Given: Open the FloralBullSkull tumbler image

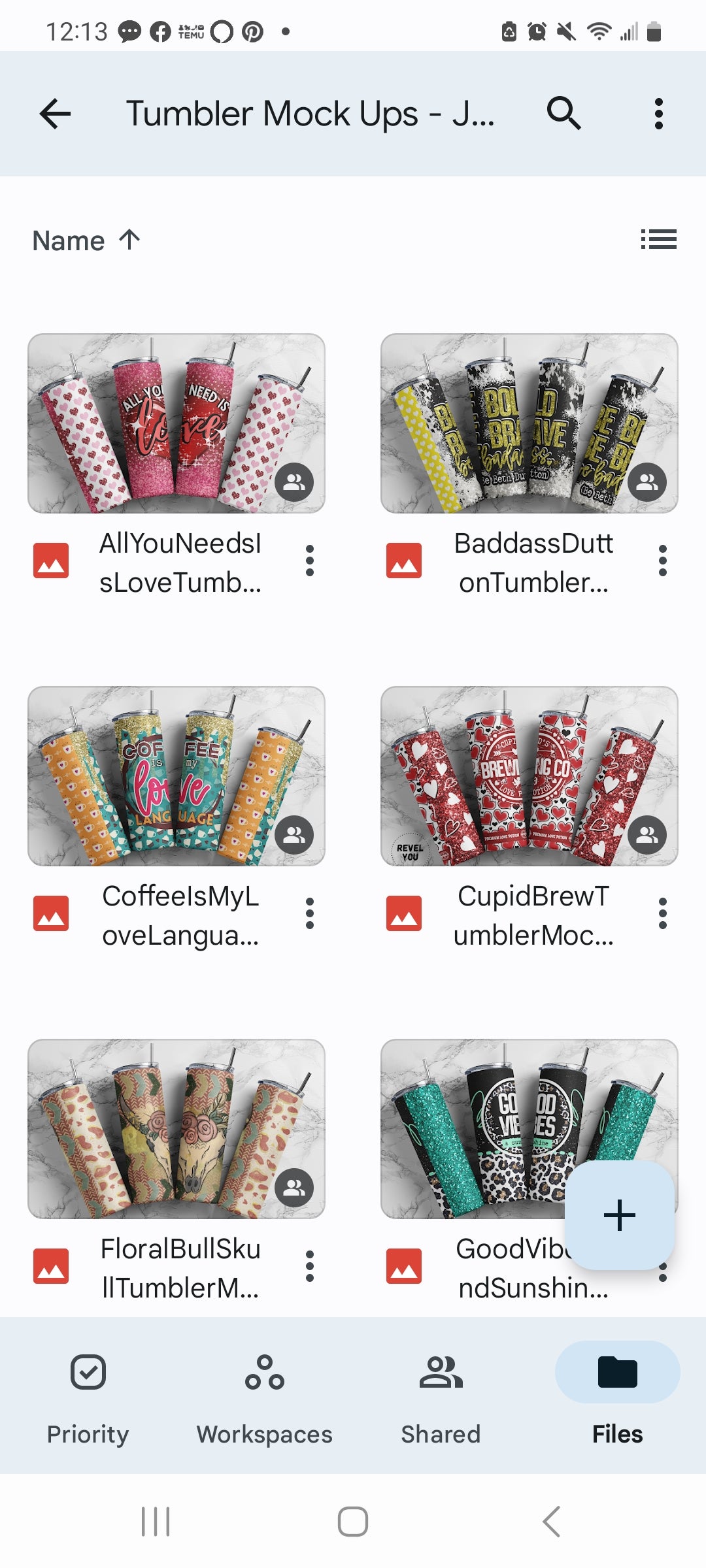Looking at the screenshot, I should point(176,1129).
